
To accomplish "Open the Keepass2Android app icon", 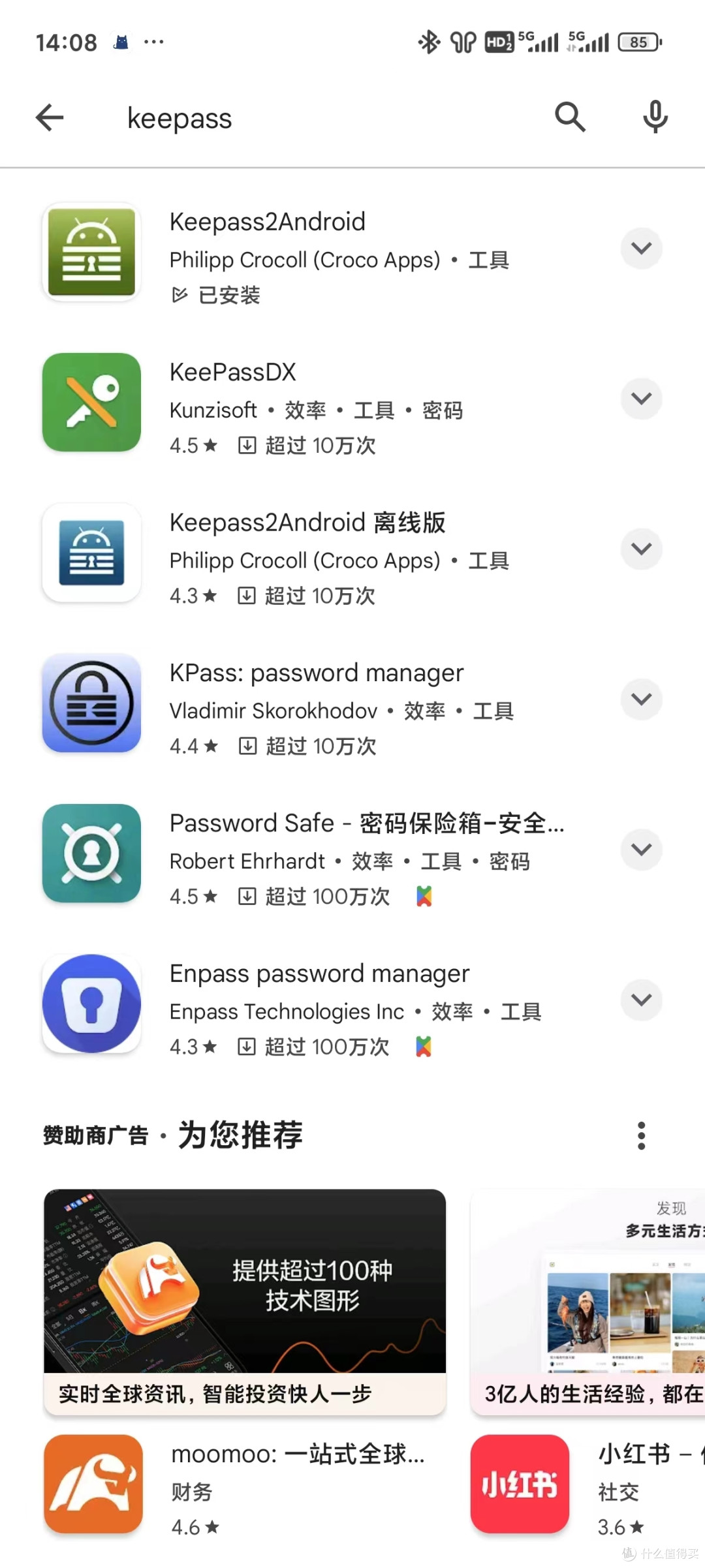I will click(x=91, y=253).
